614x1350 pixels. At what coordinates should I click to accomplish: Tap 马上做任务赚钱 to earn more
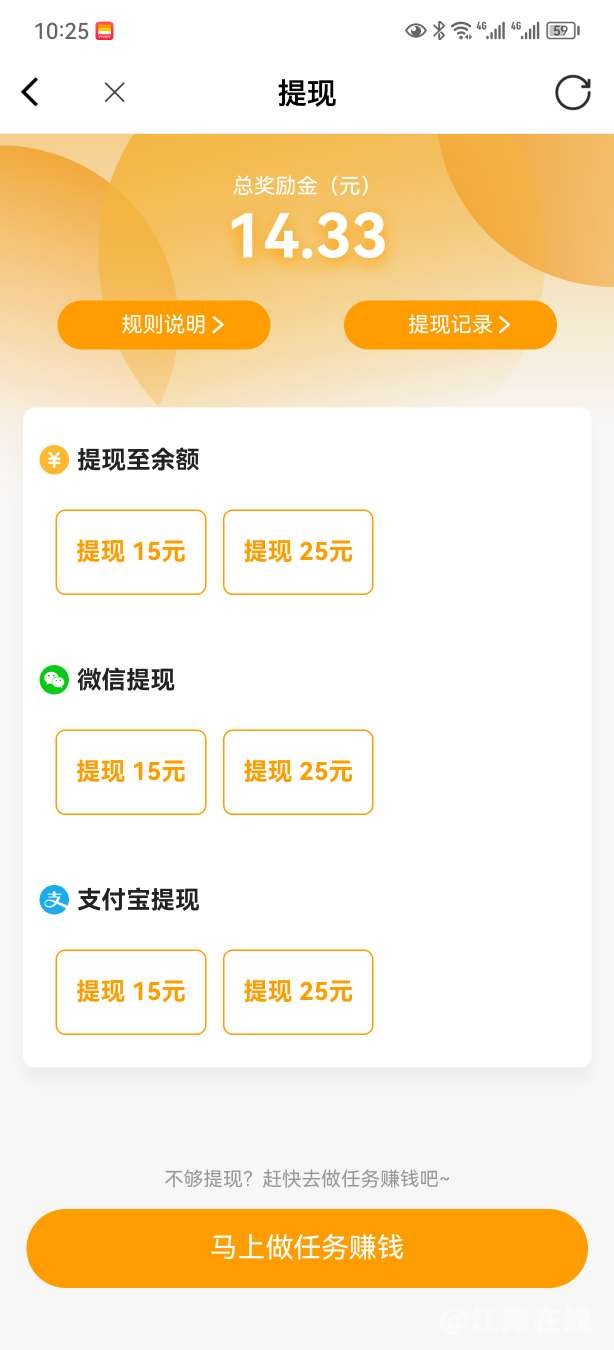(x=307, y=1248)
